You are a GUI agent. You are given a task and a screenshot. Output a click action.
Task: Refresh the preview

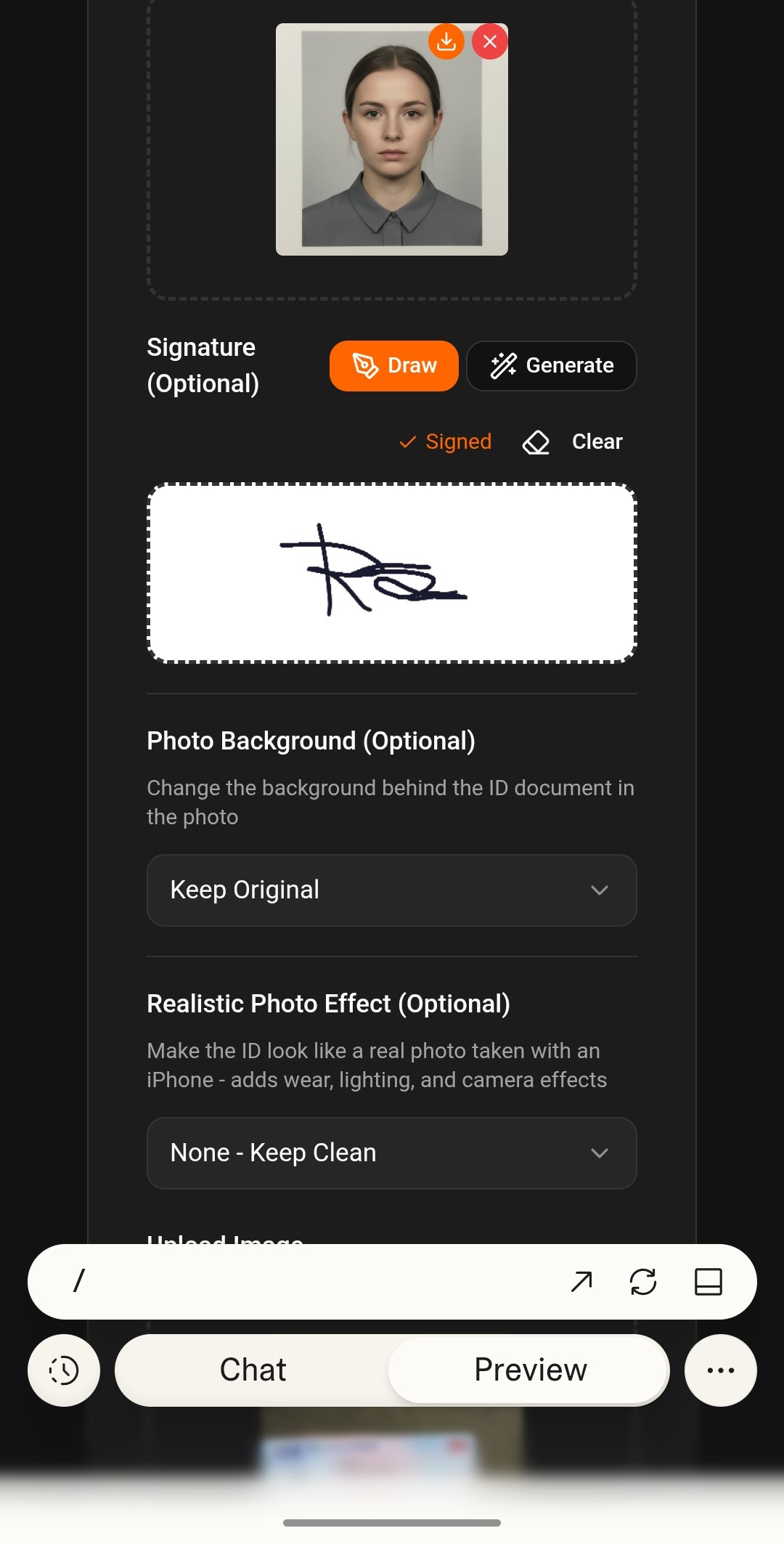(643, 1281)
